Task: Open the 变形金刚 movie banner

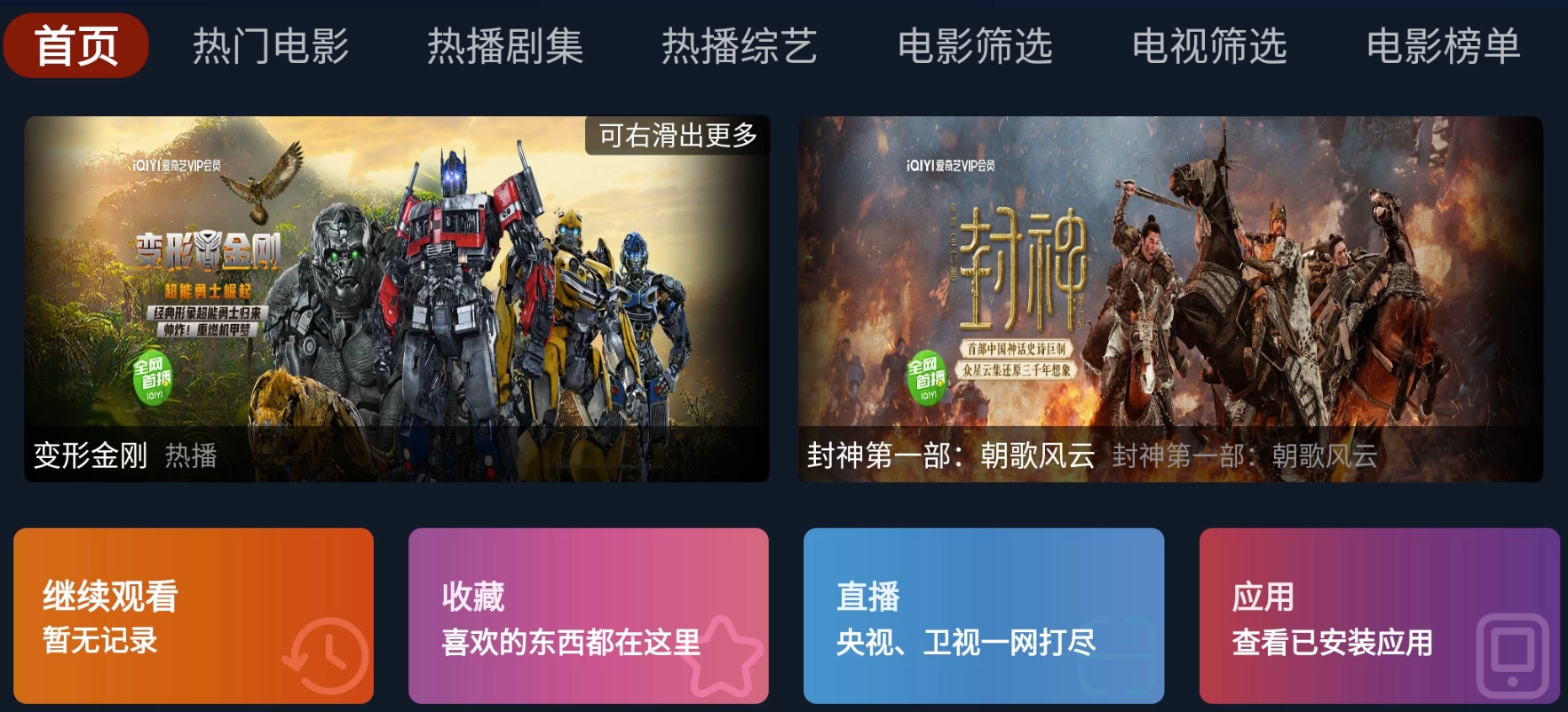Action: pyautogui.click(x=397, y=299)
